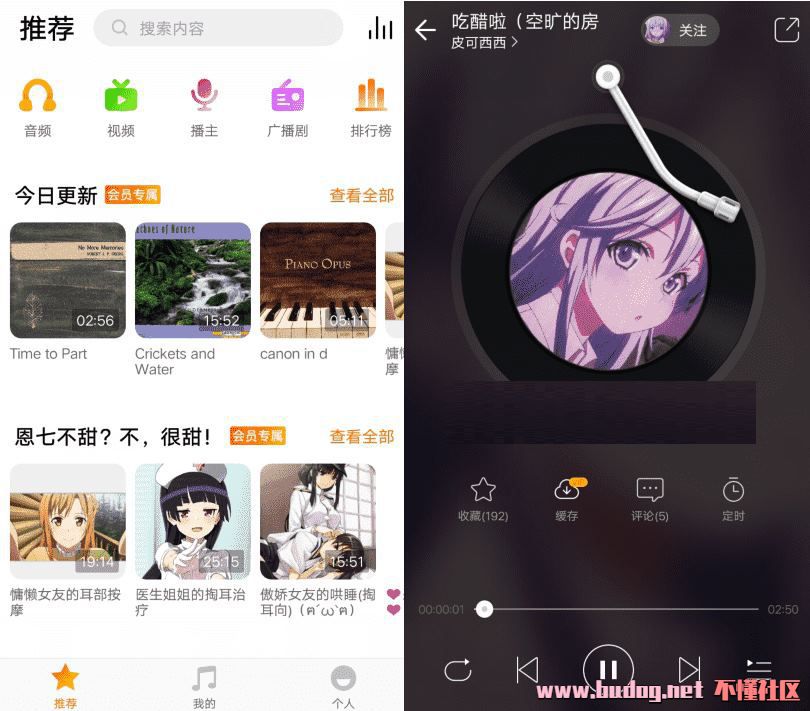Play the Crickets and Water track
Image resolution: width=810 pixels, height=711 pixels.
click(193, 280)
